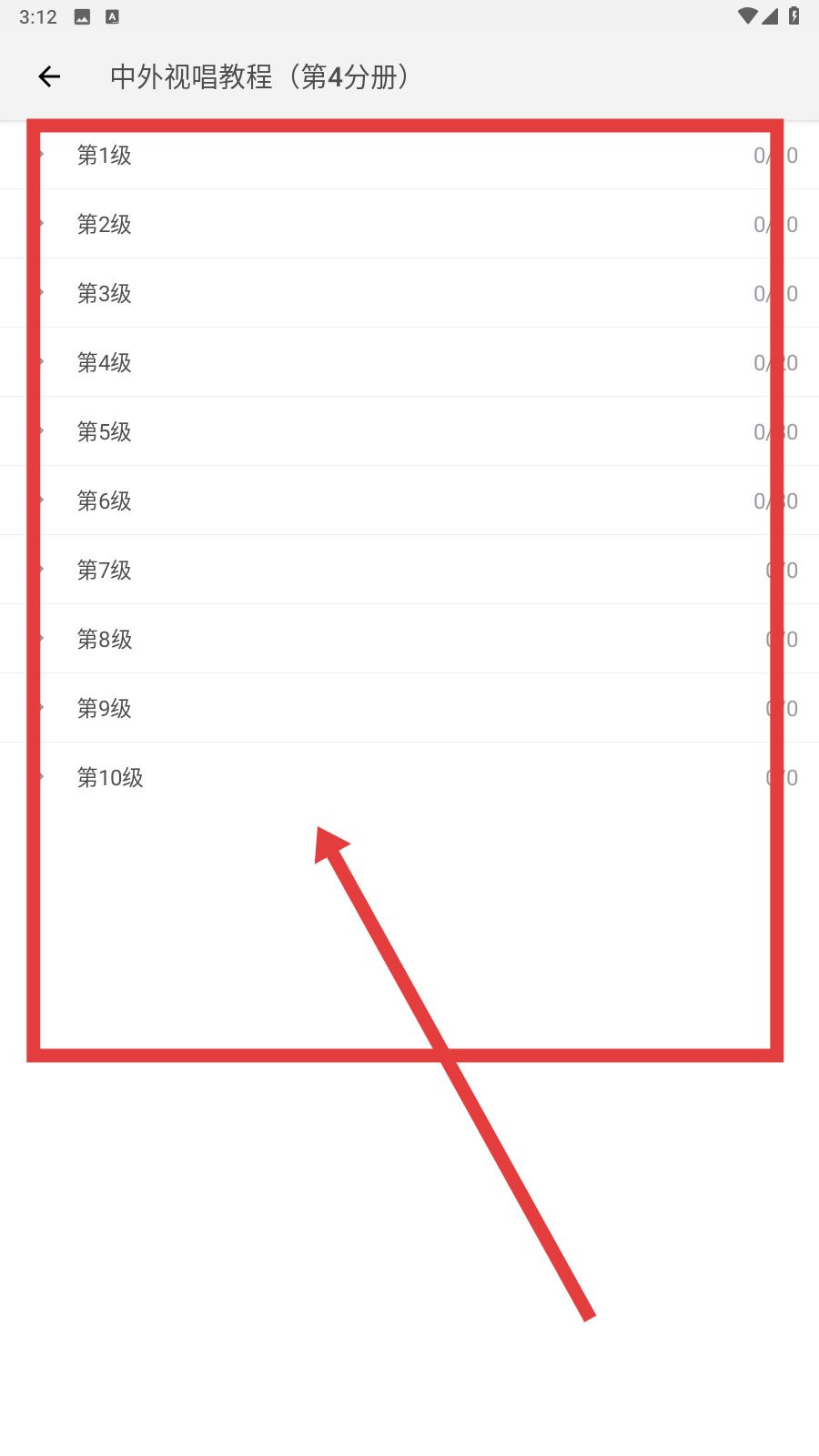The height and width of the screenshot is (1456, 819).
Task: Expand 第3级 in the list
Action: coord(409,293)
